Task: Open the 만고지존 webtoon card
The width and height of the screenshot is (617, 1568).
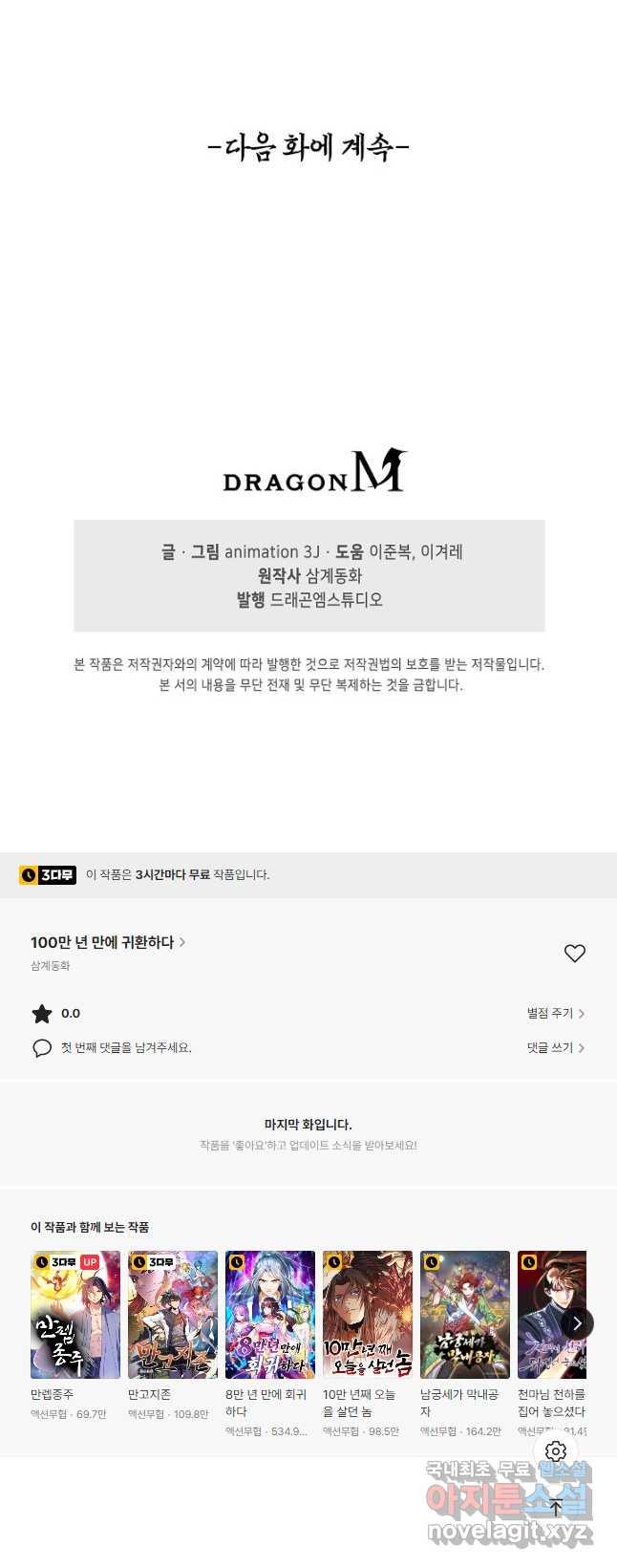Action: [173, 1315]
